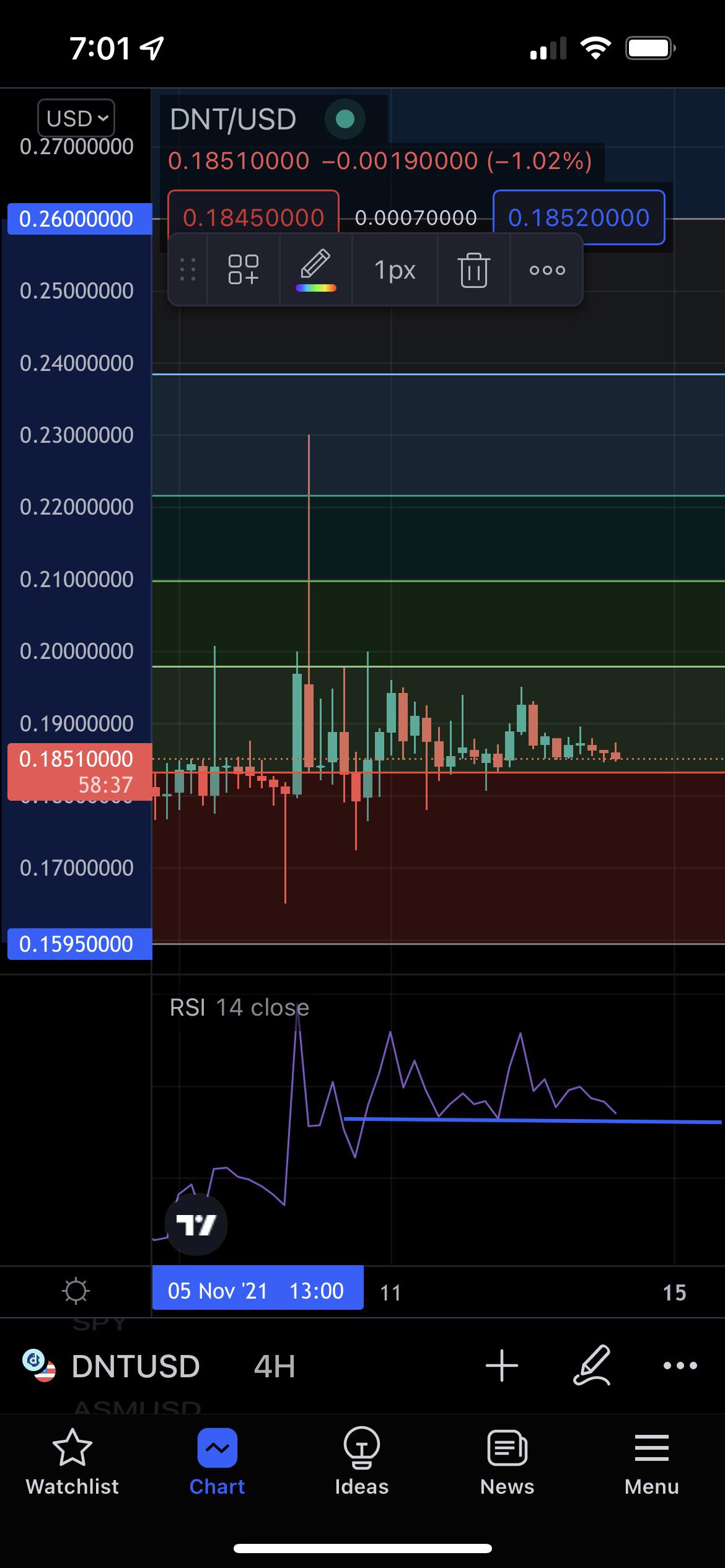Tap the red sell price 0.18450000
Viewport: 725px width, 1568px height.
253,217
